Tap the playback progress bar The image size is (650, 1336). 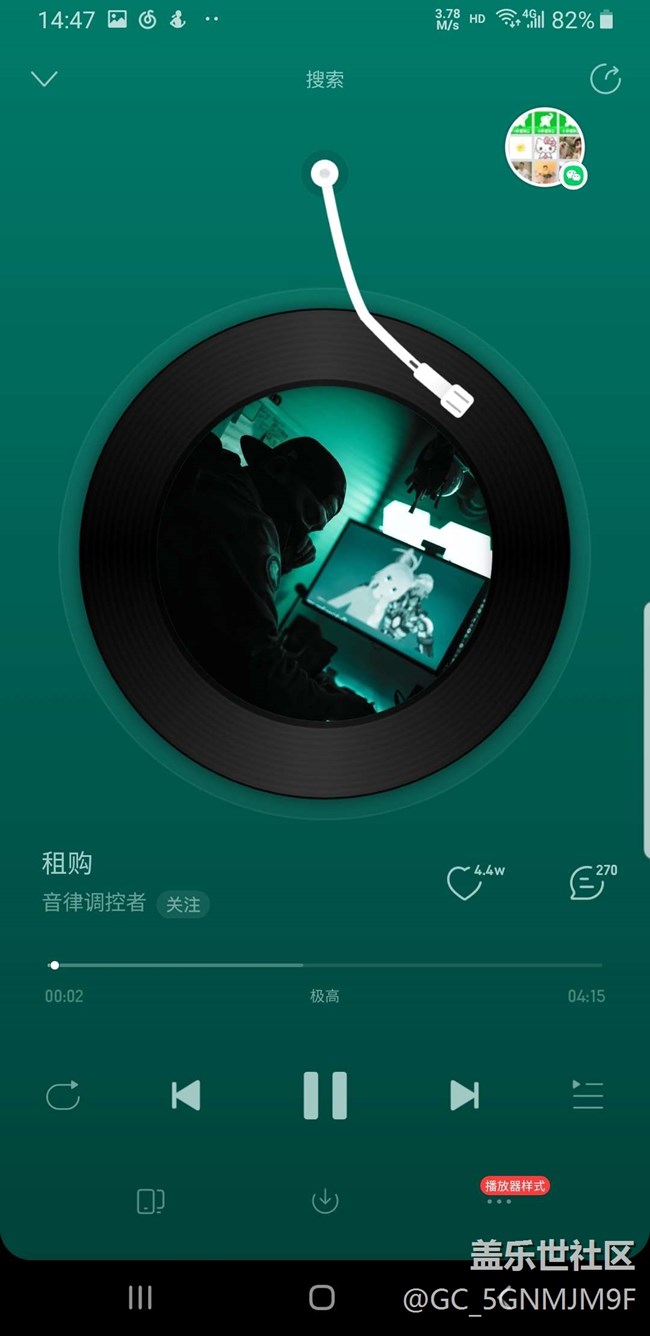point(325,965)
